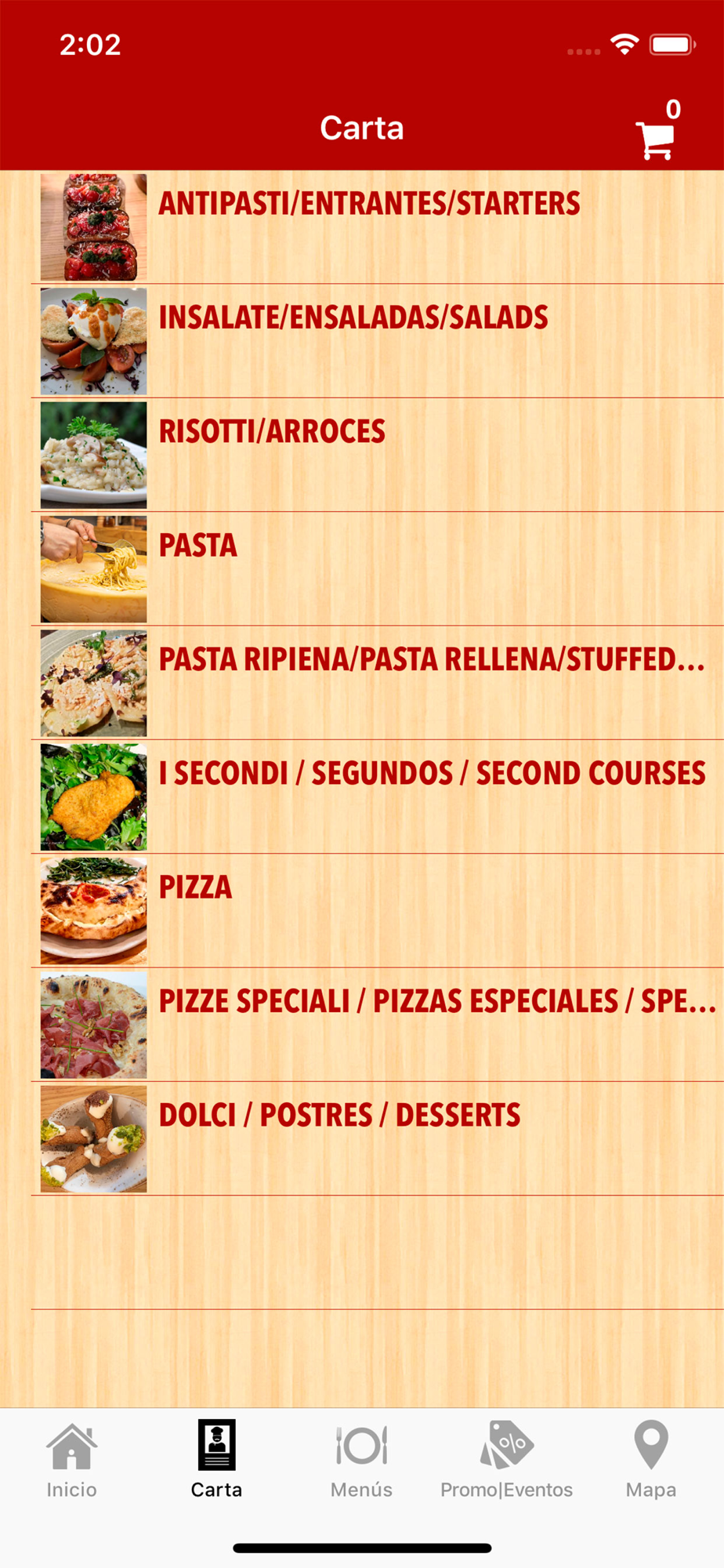Tap the Carta tab

pyautogui.click(x=217, y=1460)
